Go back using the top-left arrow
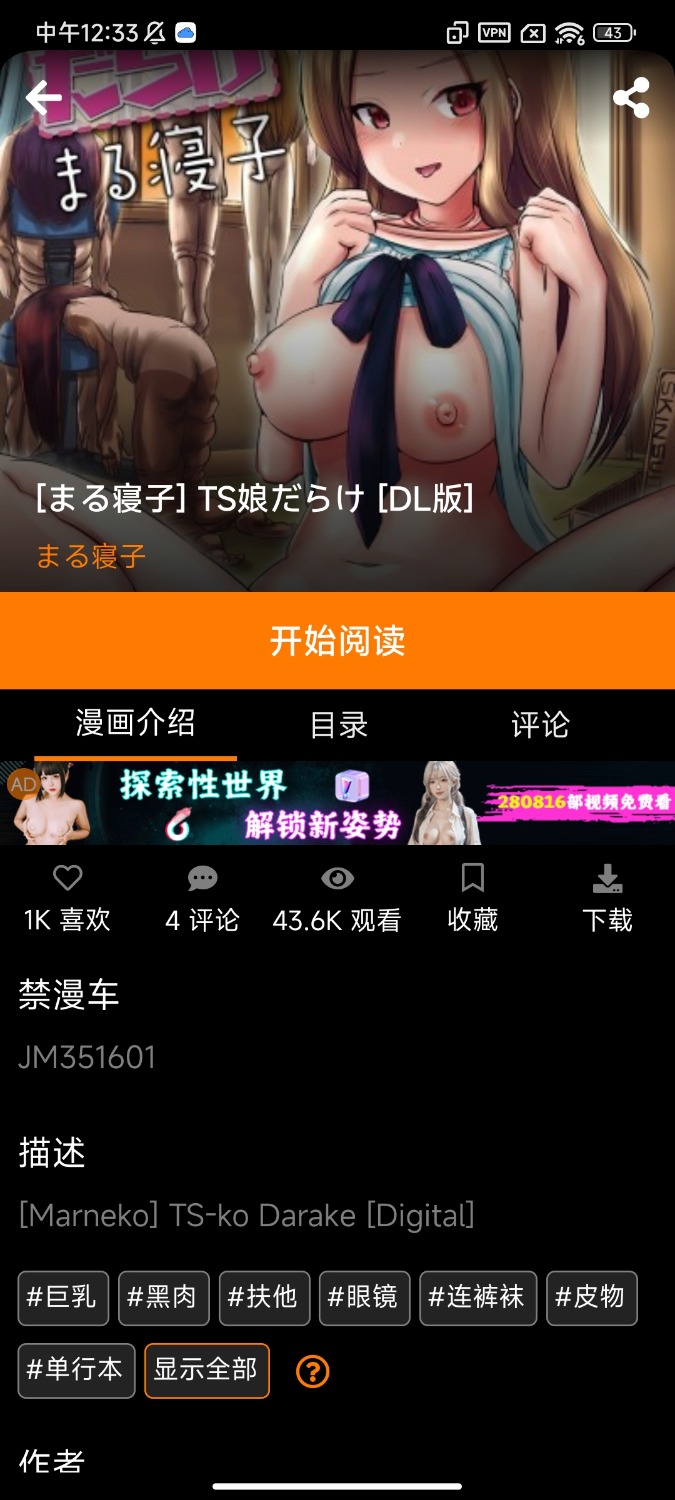This screenshot has height=1500, width=675. tap(43, 98)
